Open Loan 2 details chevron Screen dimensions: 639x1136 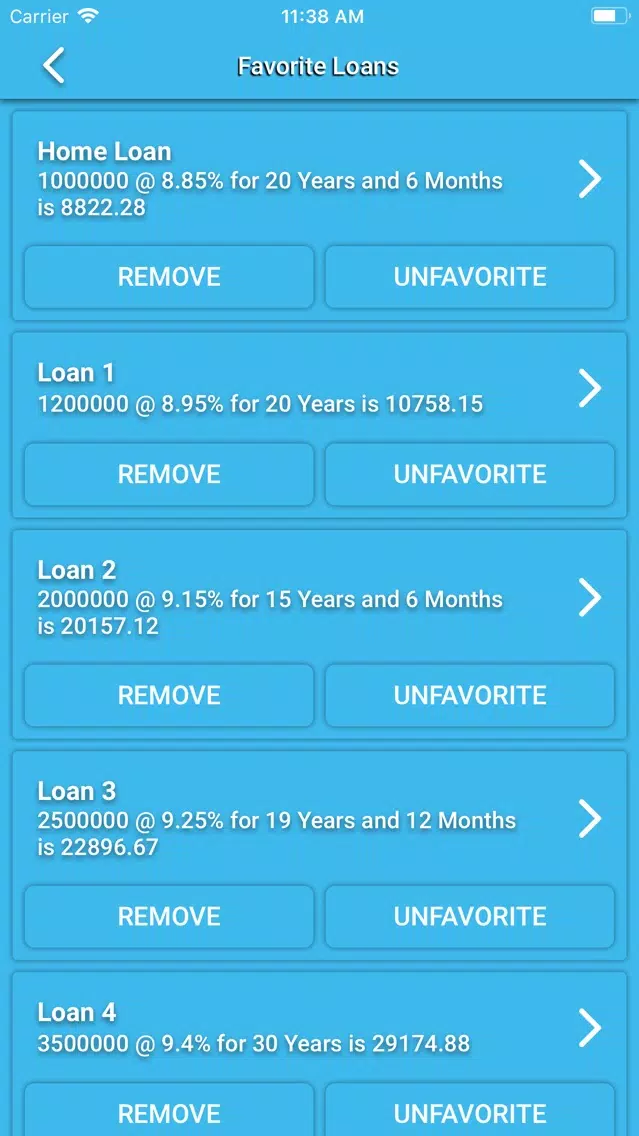pyautogui.click(x=590, y=598)
